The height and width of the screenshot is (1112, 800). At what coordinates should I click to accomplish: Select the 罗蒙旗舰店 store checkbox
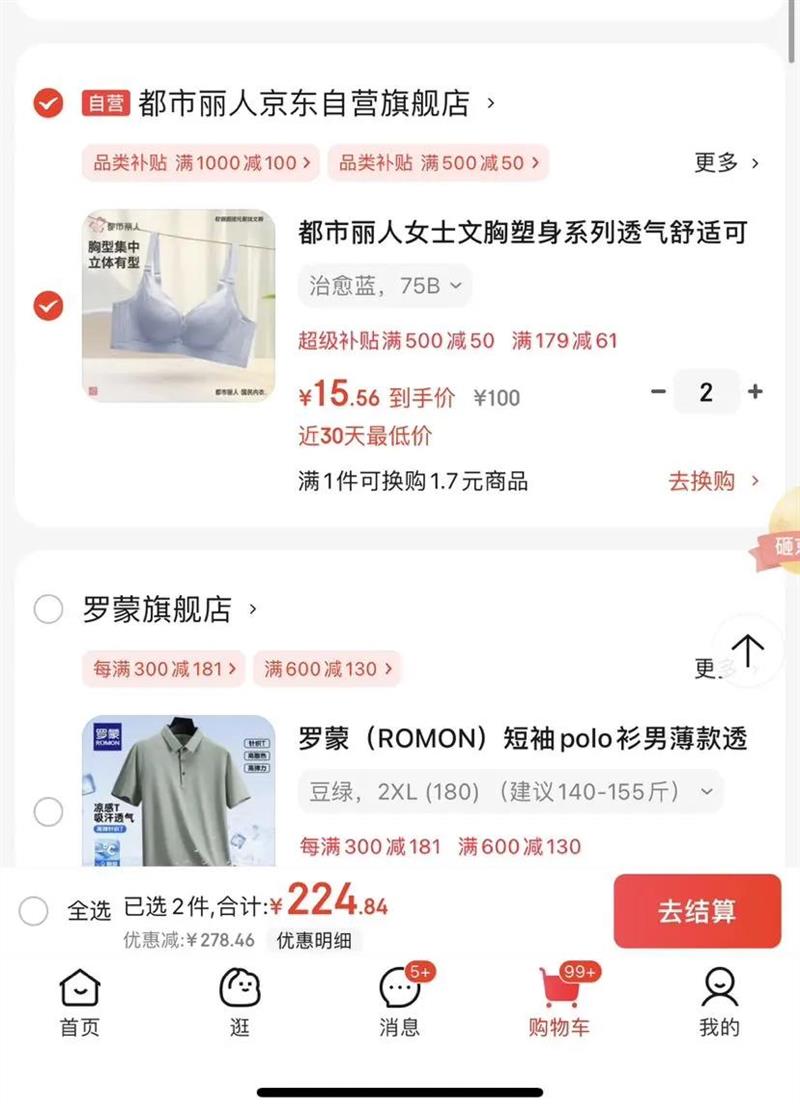point(48,609)
